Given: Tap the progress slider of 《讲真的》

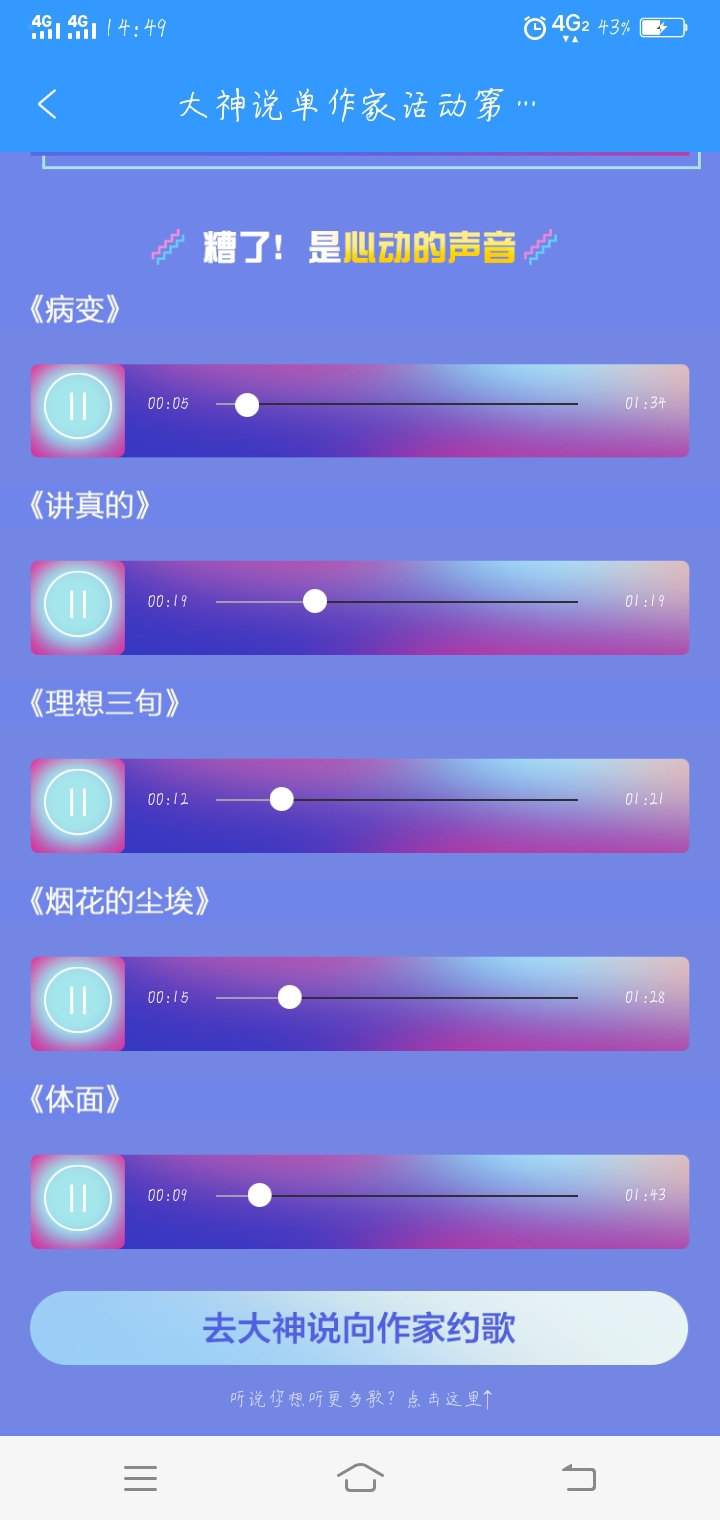Looking at the screenshot, I should [396, 602].
